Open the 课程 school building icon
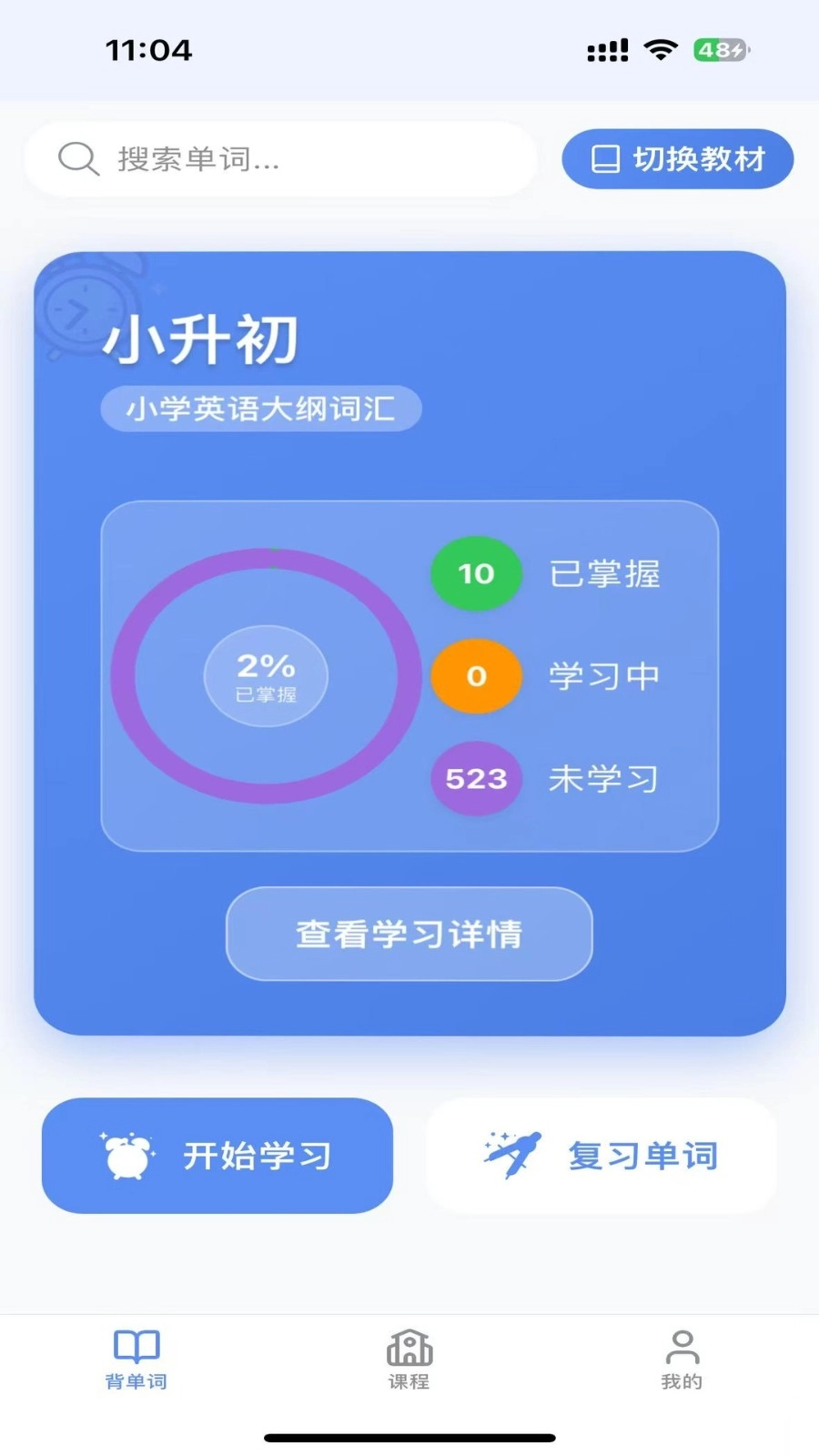Image resolution: width=819 pixels, height=1456 pixels. [409, 1347]
